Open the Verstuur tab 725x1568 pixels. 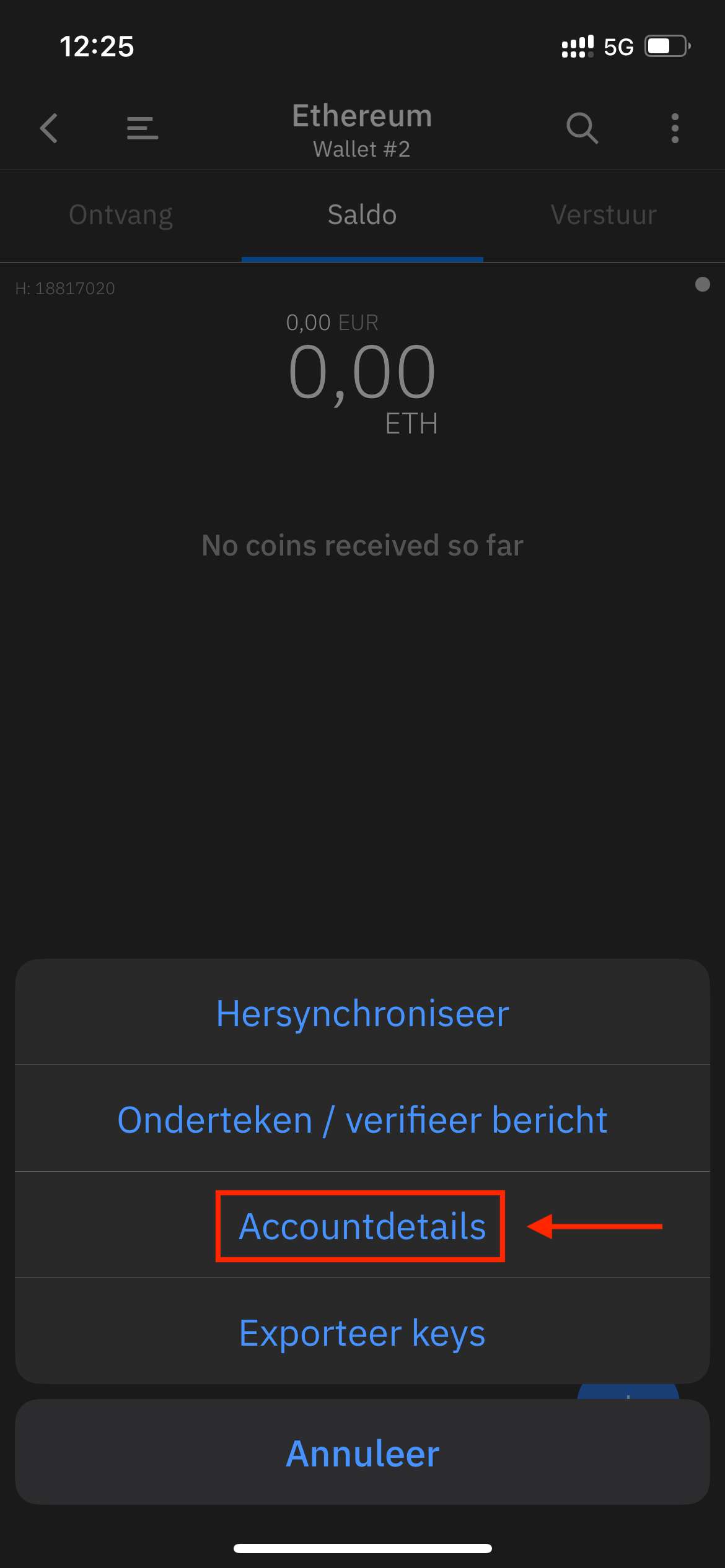click(603, 214)
